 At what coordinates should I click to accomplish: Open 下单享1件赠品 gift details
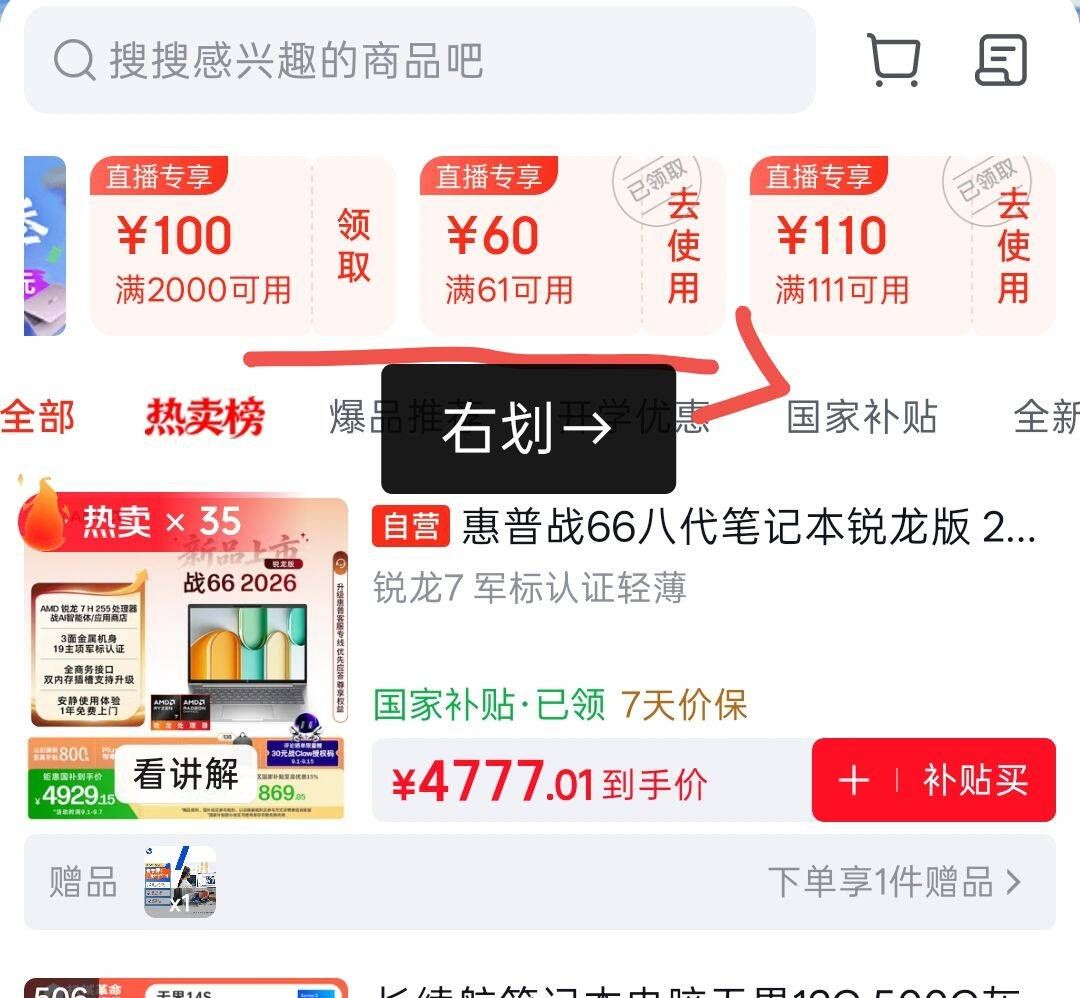point(894,882)
